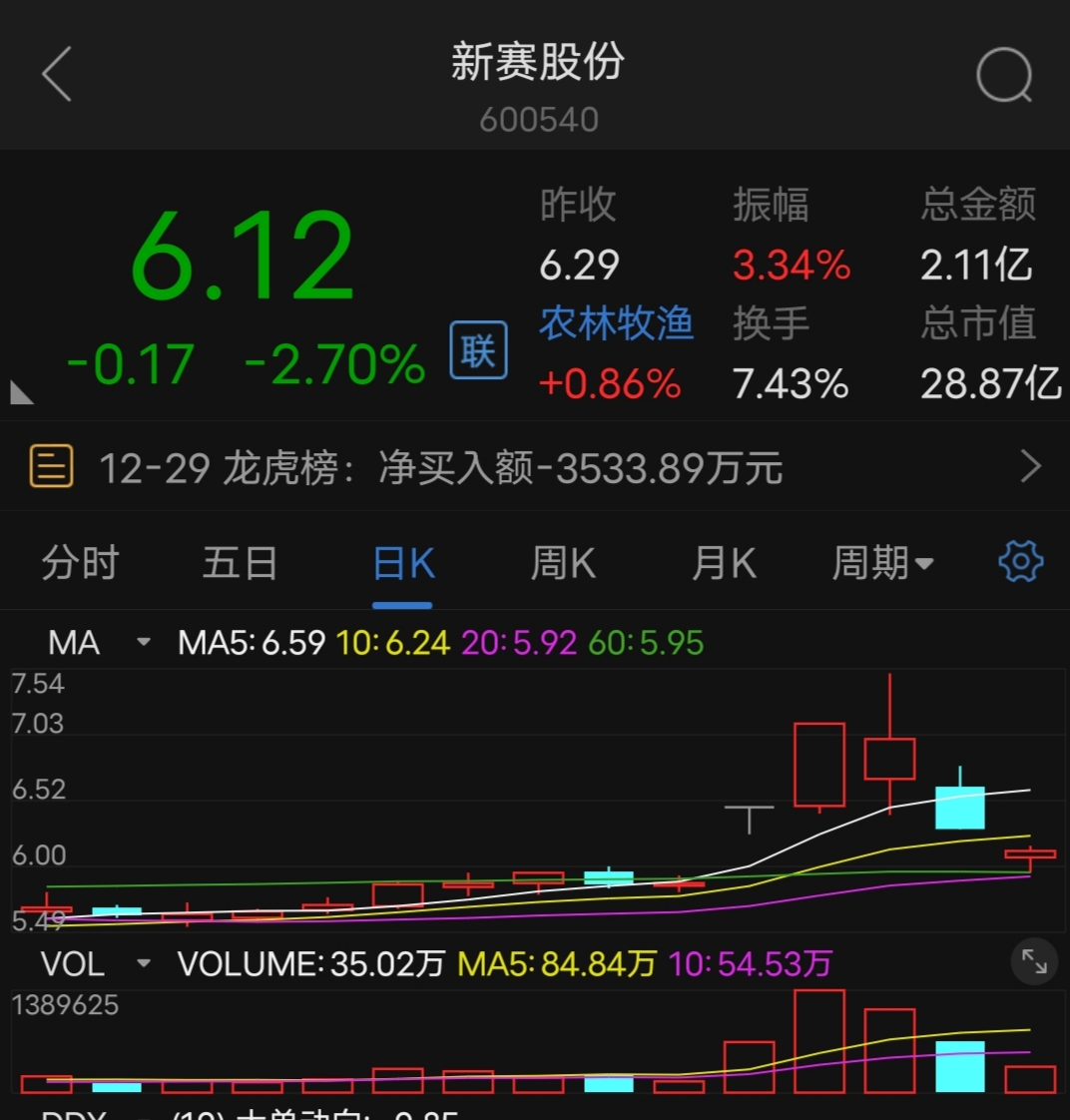
Task: Open the 12-29 龙虎榜 details row
Action: tap(535, 467)
